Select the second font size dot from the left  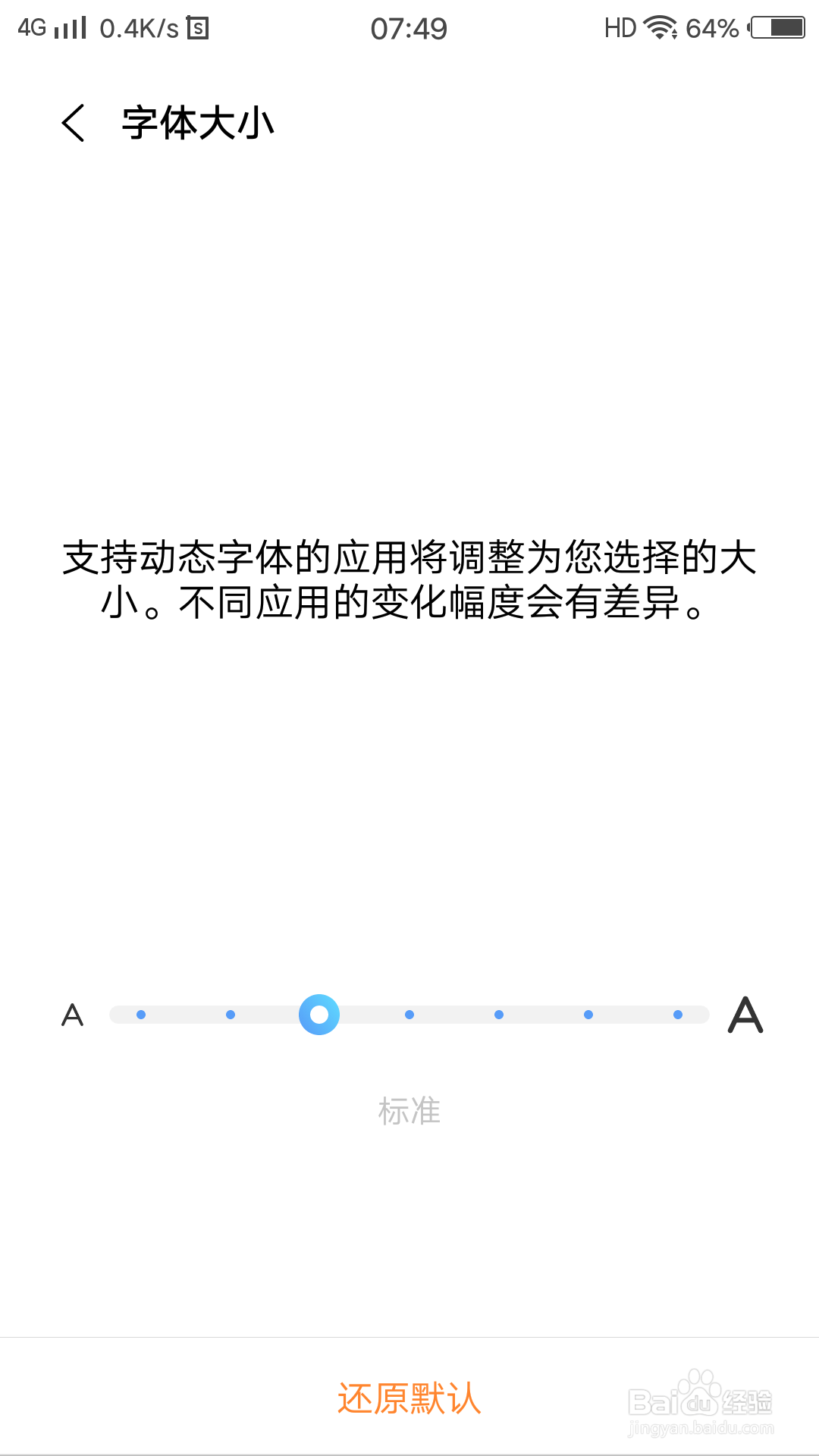click(231, 1015)
